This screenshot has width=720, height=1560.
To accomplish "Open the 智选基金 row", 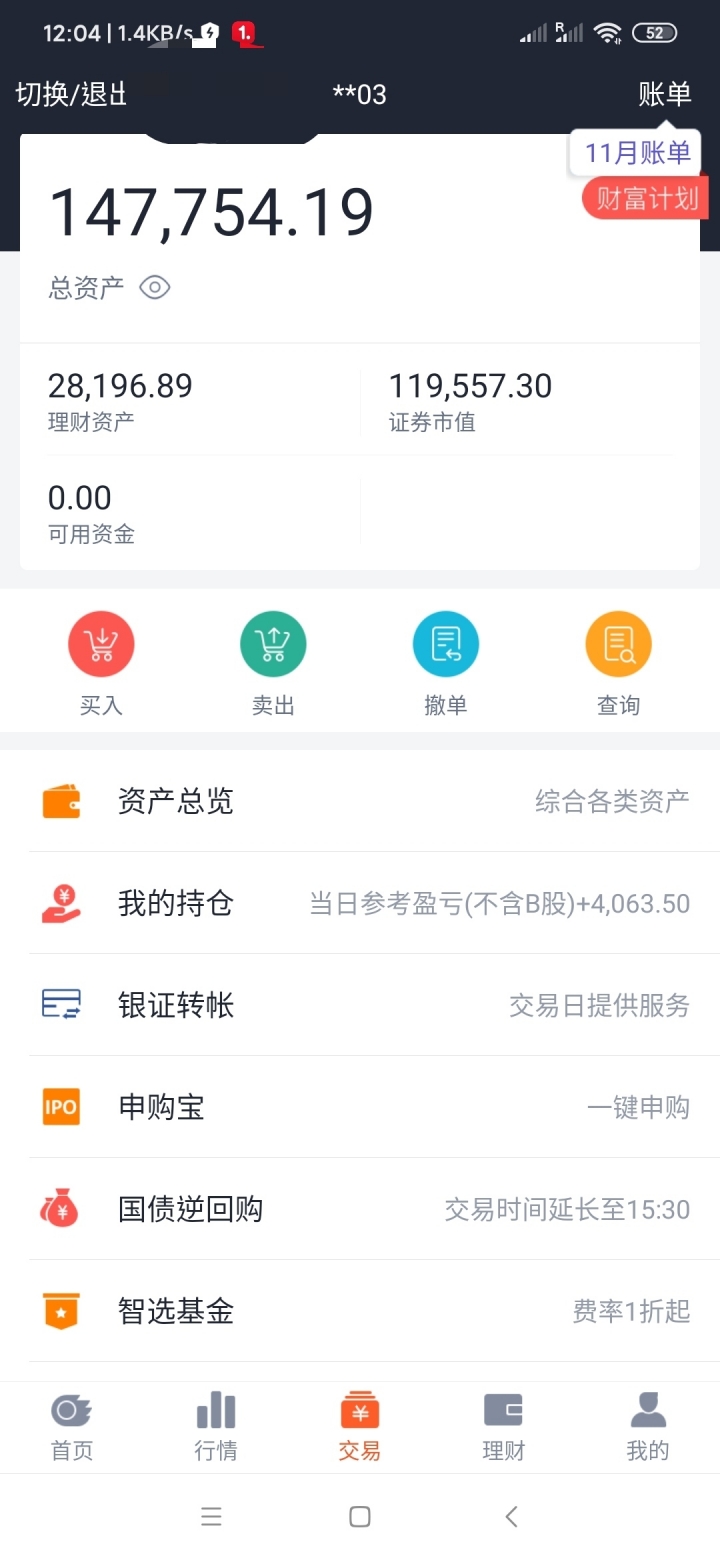I will tap(360, 1311).
